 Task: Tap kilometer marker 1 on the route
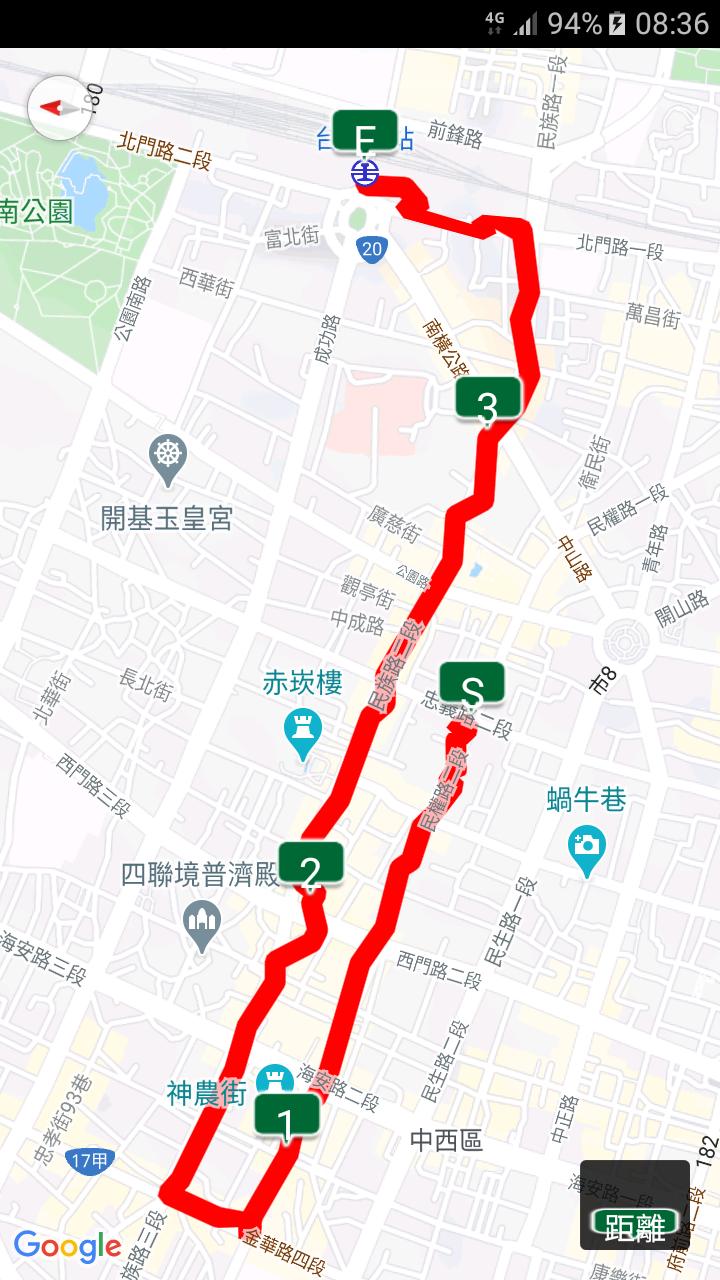[287, 1116]
